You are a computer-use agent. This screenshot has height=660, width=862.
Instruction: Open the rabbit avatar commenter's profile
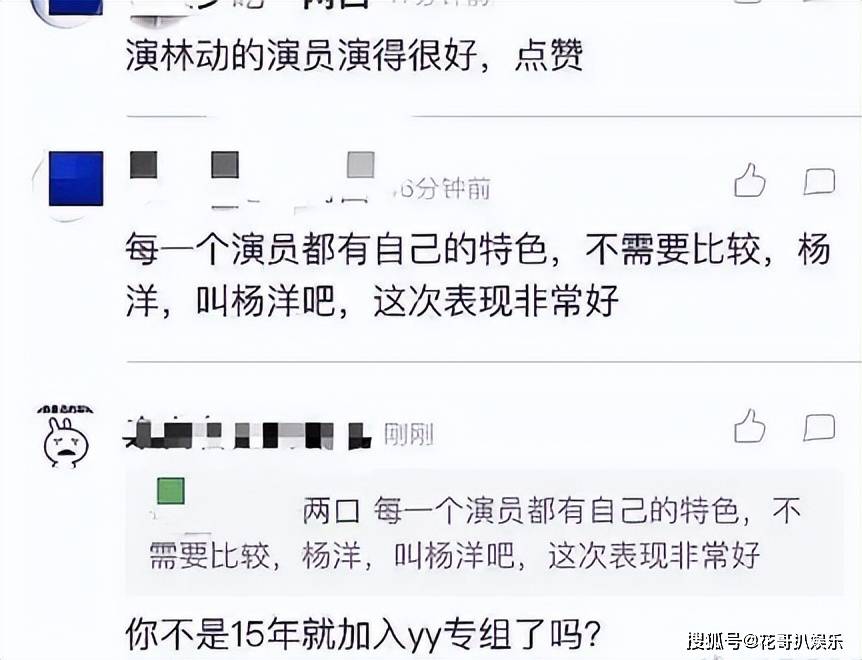[68, 438]
